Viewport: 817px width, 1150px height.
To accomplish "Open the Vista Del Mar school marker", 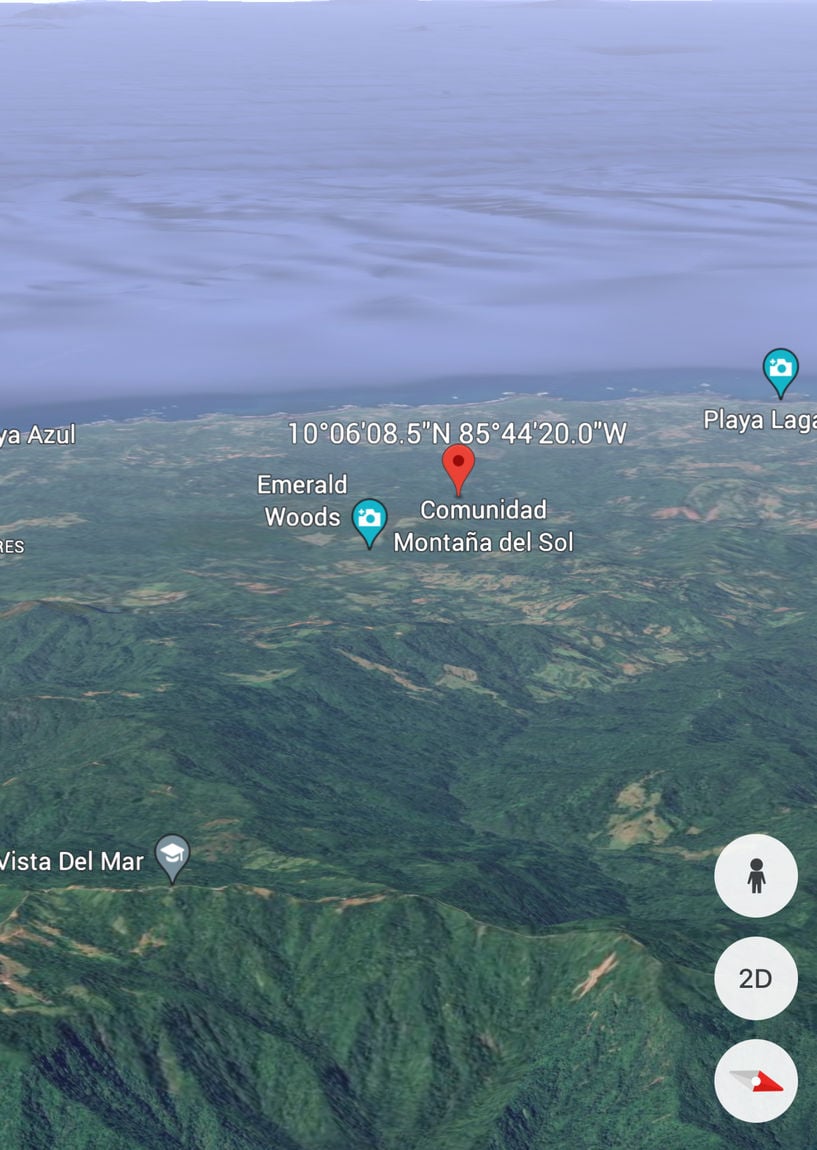I will click(x=173, y=856).
